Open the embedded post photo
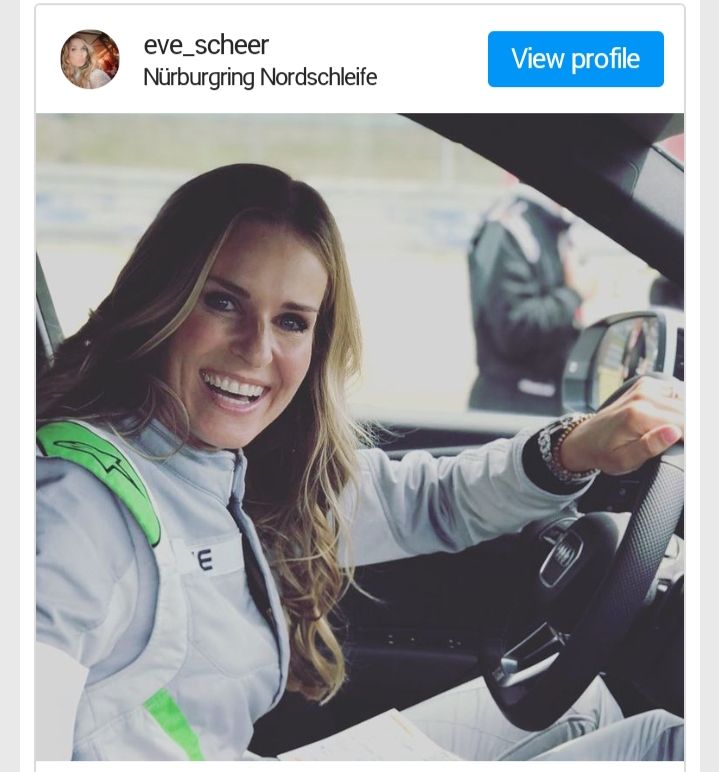Image resolution: width=719 pixels, height=772 pixels. (360, 436)
